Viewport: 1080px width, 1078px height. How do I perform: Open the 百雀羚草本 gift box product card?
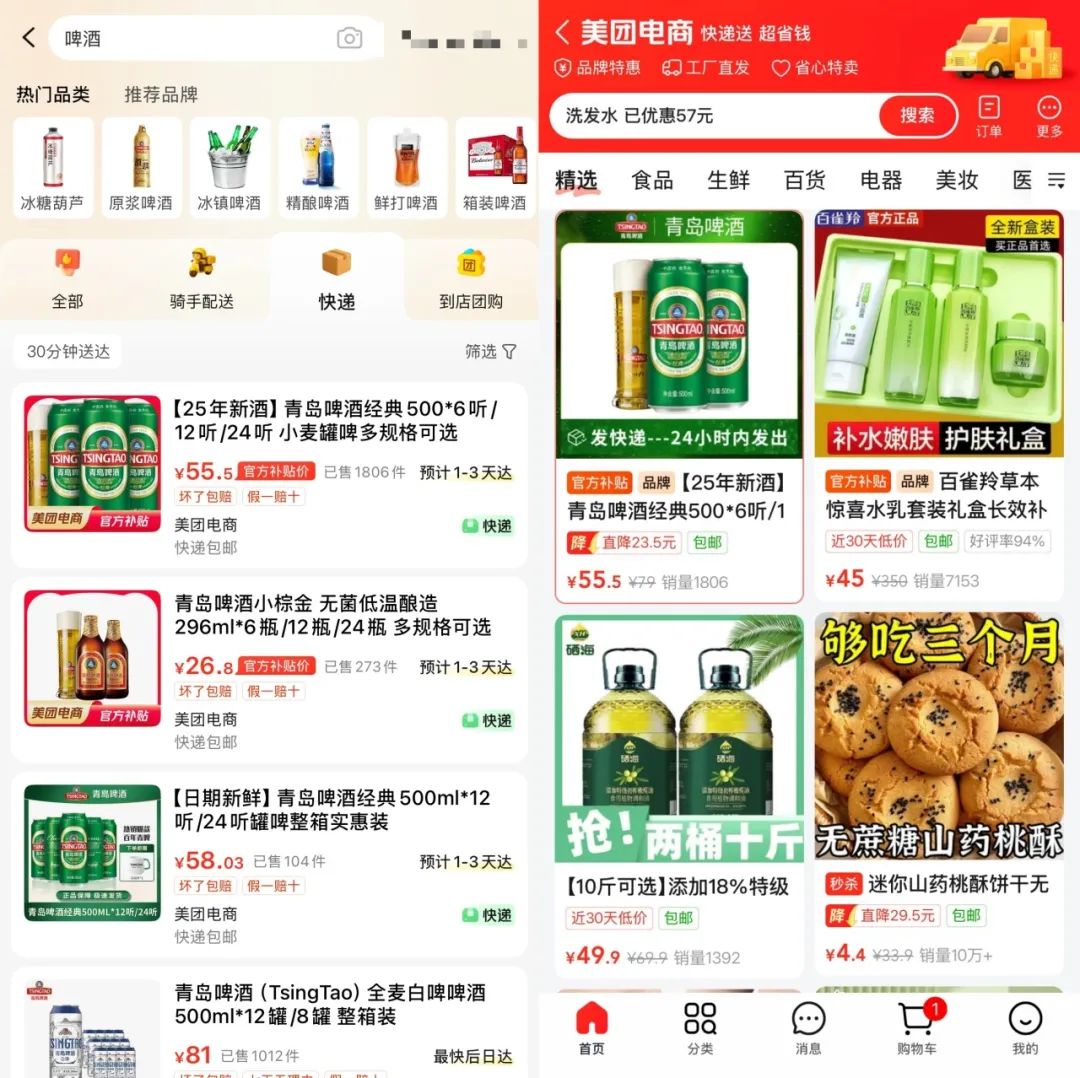pyautogui.click(x=938, y=400)
